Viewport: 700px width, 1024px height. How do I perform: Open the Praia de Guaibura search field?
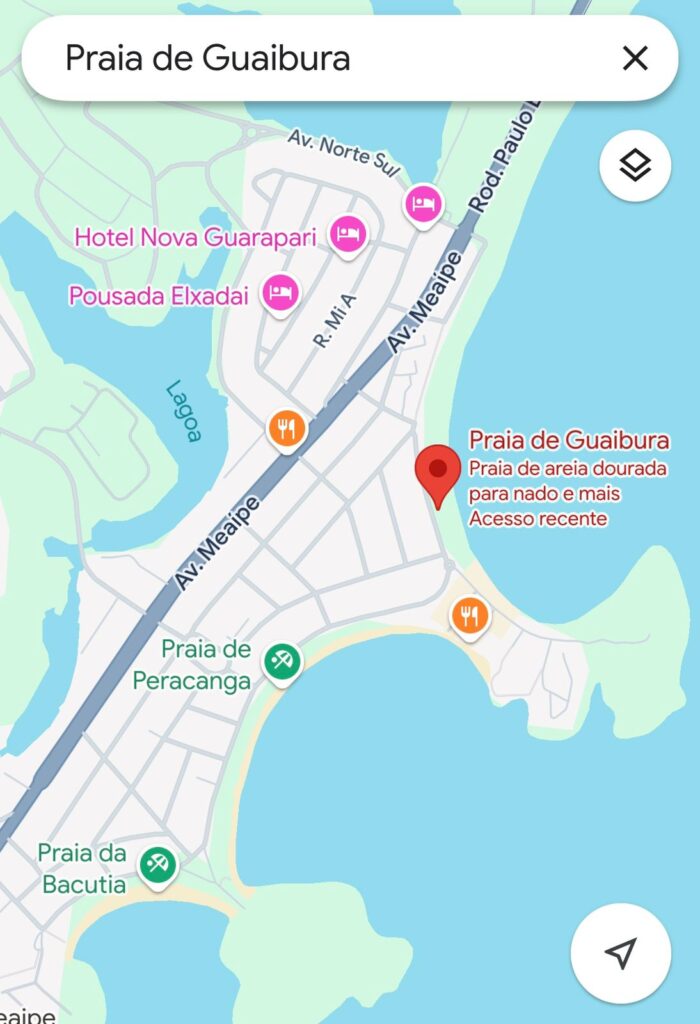pos(300,58)
